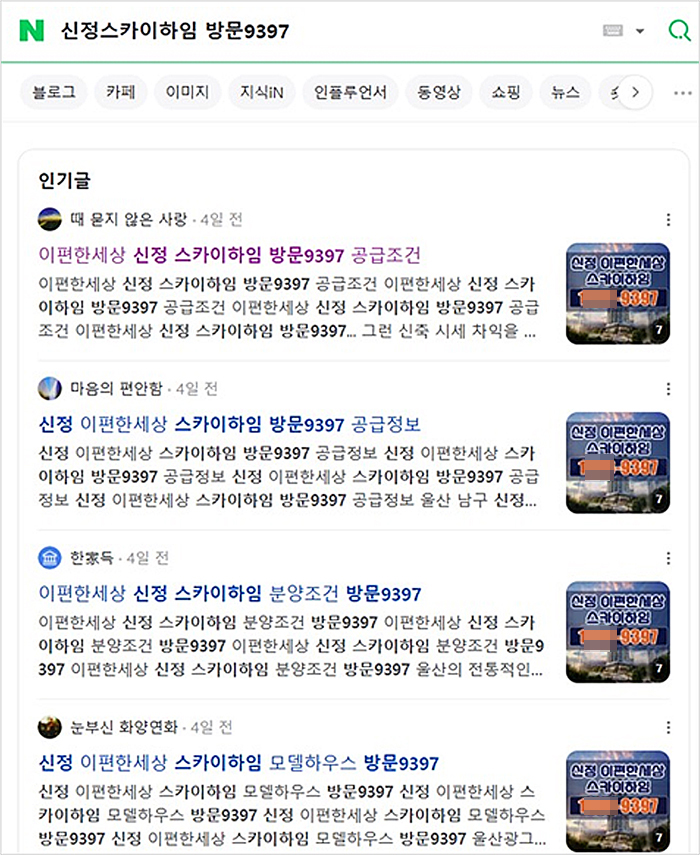Switch to the 블로그 tab

point(54,92)
